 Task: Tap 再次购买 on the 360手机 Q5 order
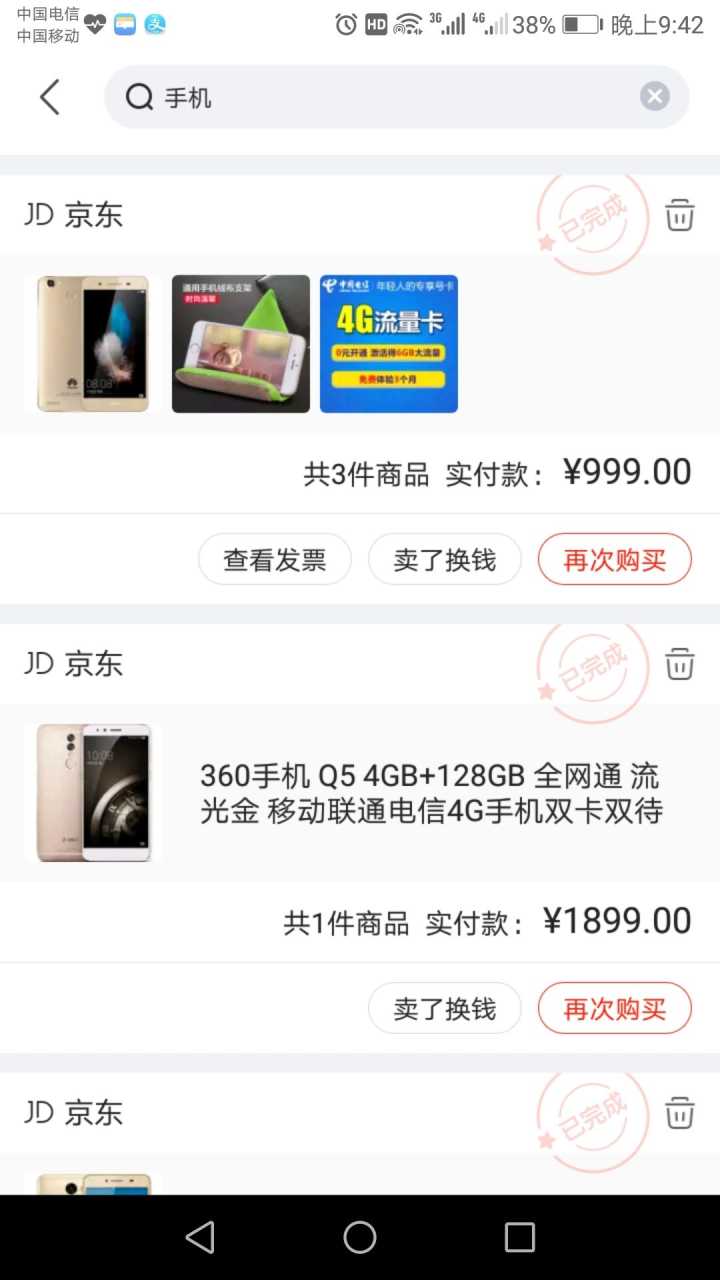point(615,1008)
